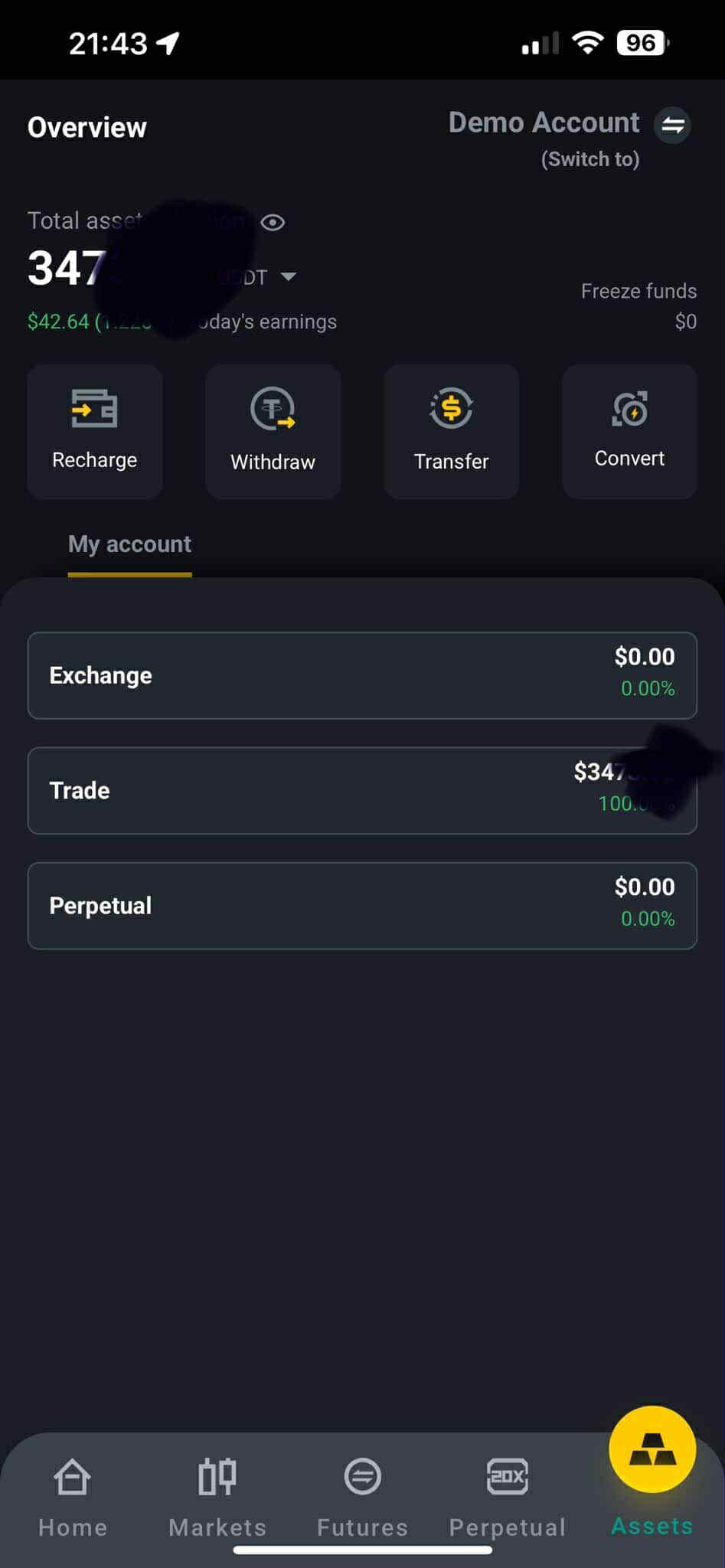
Task: Open the Convert tool
Action: click(629, 432)
